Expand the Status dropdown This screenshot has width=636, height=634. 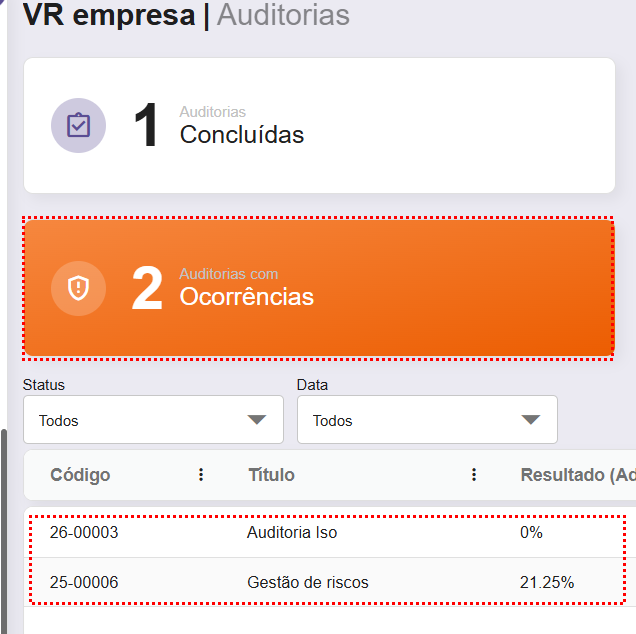[x=153, y=420]
